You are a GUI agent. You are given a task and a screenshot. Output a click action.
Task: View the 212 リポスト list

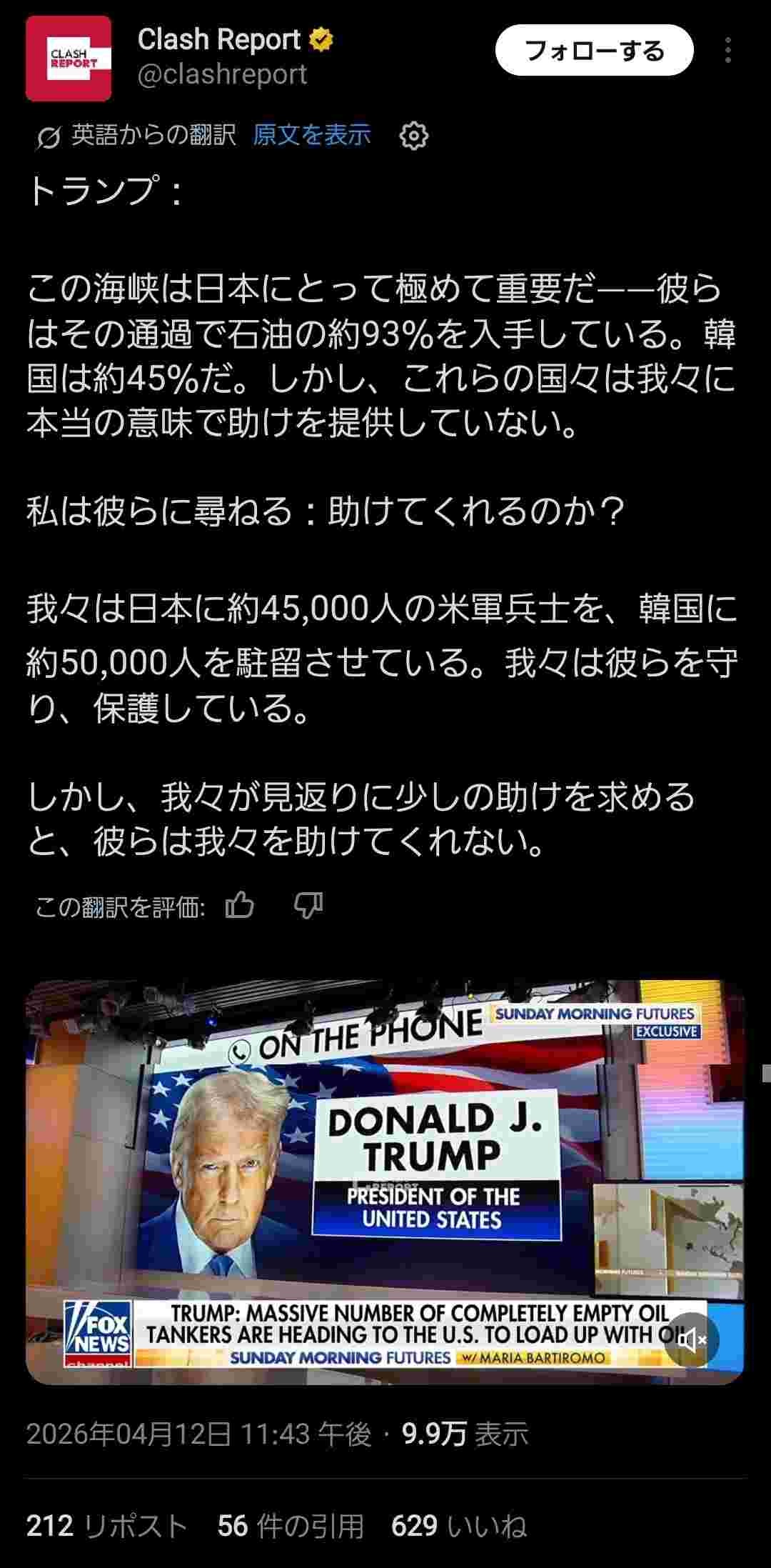(x=107, y=1527)
